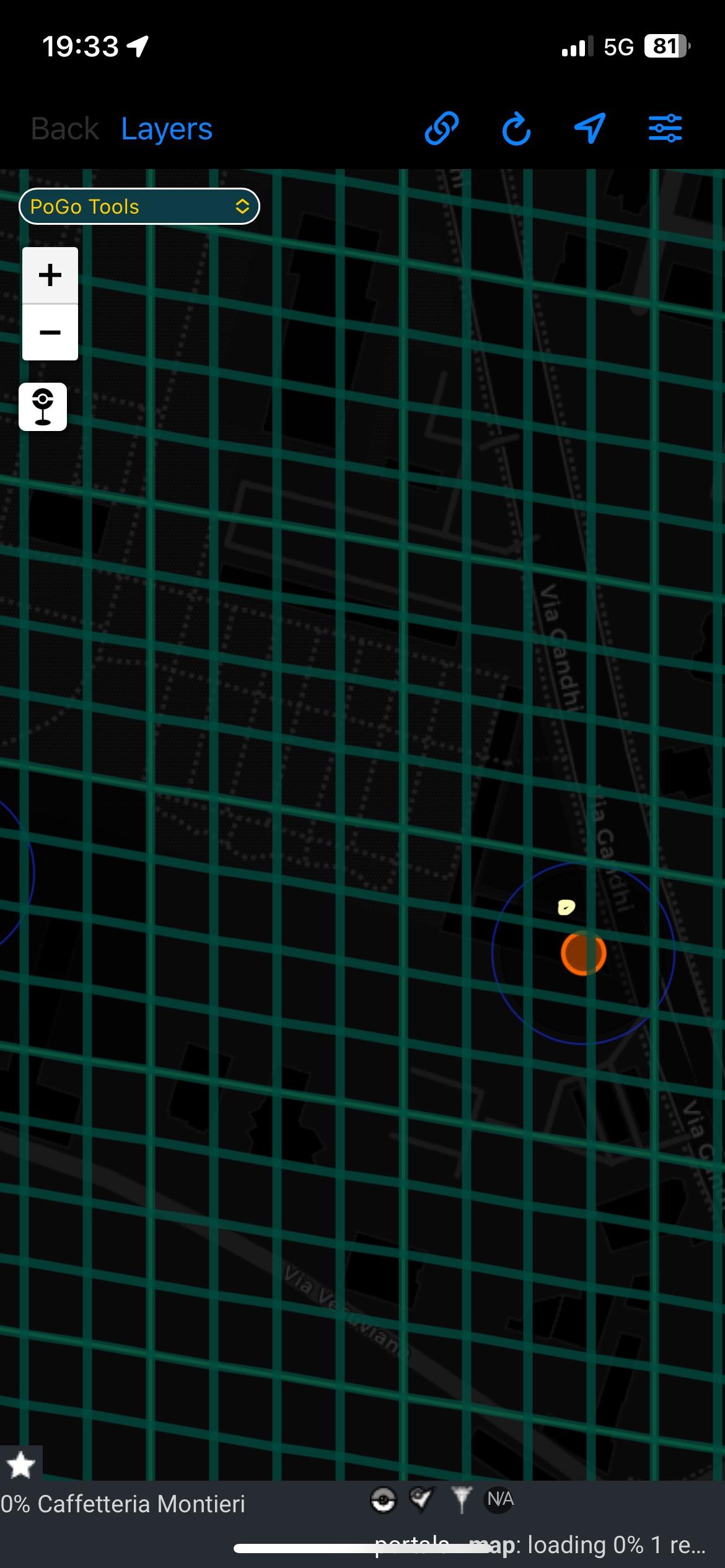The width and height of the screenshot is (725, 1568).
Task: Center the map on current location
Action: click(x=590, y=129)
